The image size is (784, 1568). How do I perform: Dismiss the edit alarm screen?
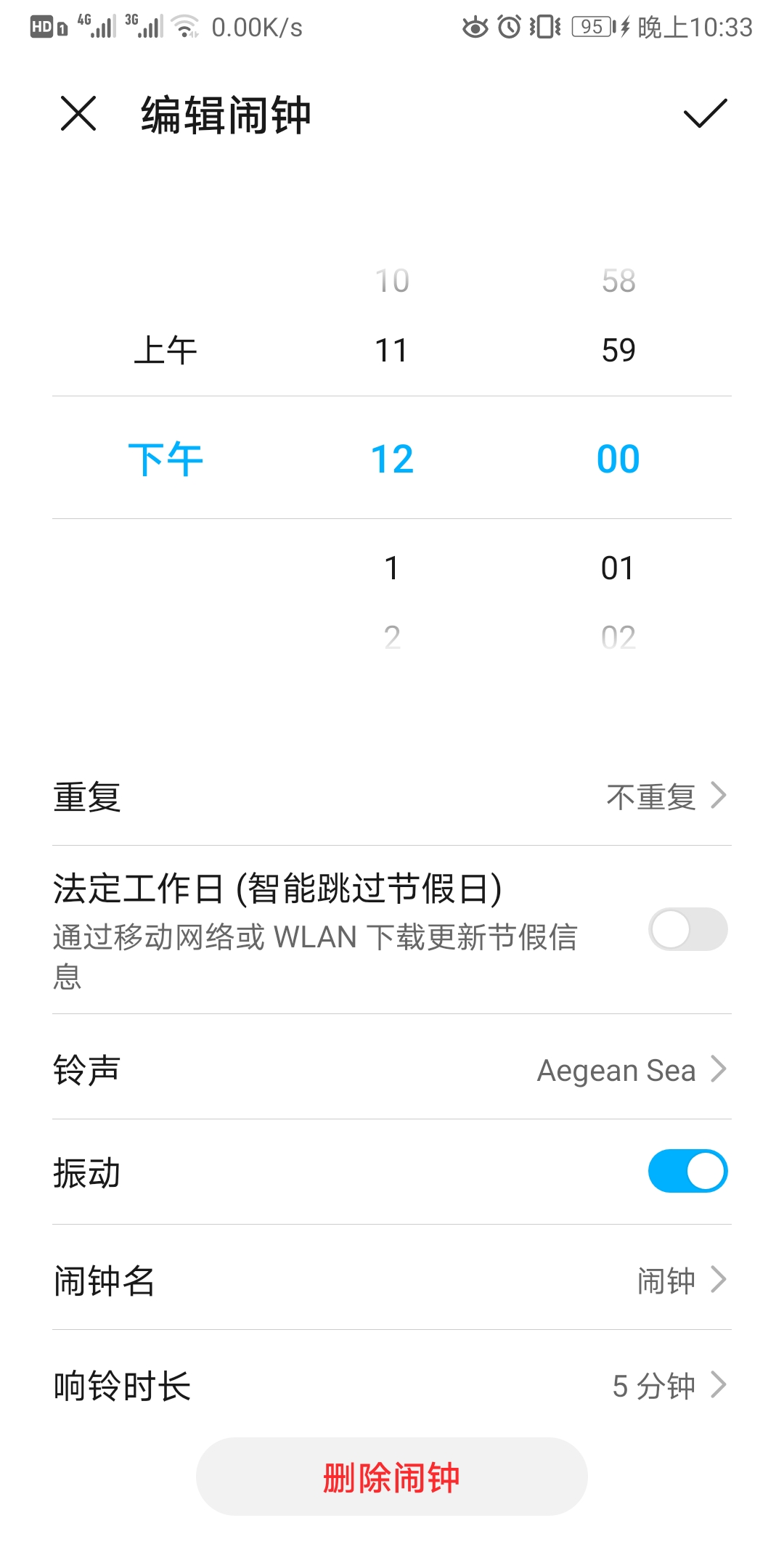tap(78, 114)
